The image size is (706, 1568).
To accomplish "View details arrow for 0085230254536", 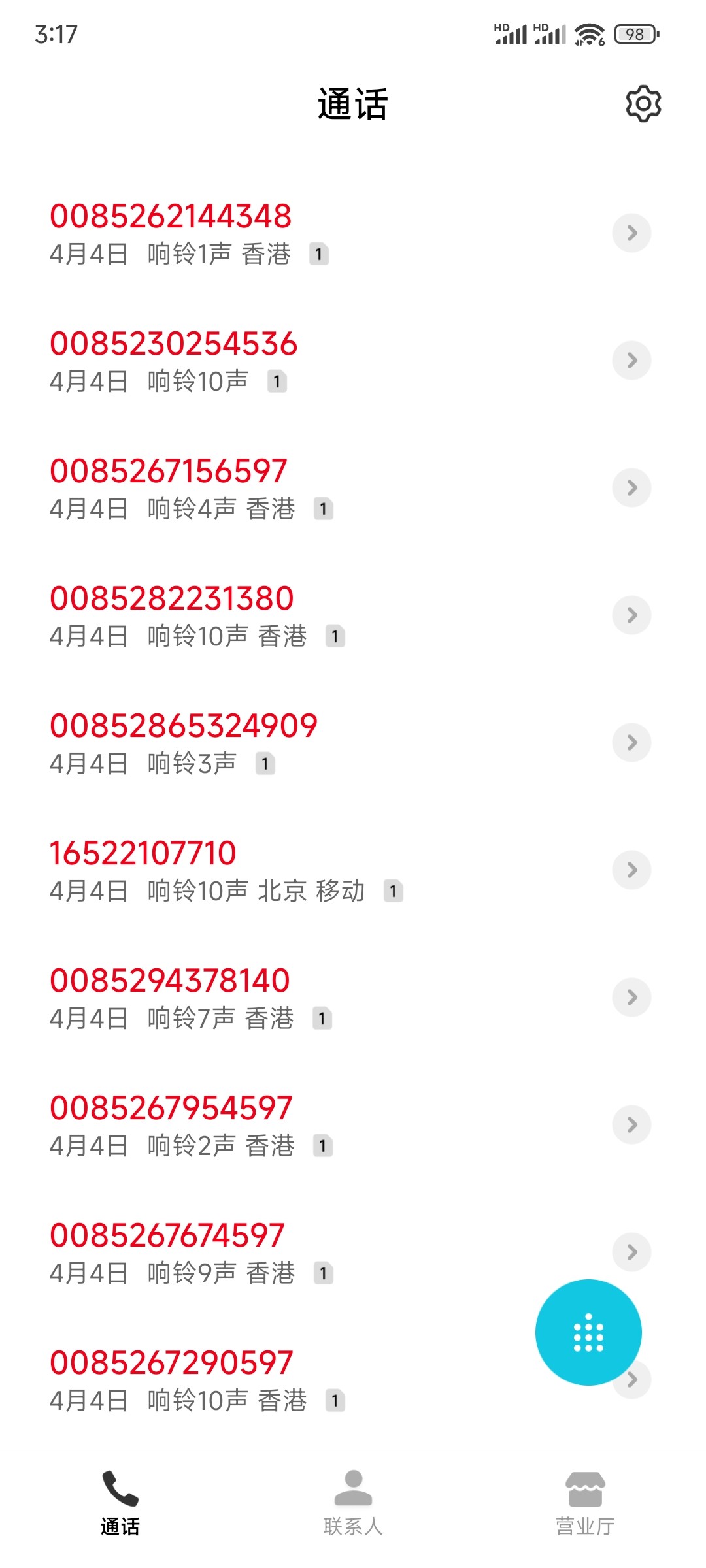I will pyautogui.click(x=631, y=360).
